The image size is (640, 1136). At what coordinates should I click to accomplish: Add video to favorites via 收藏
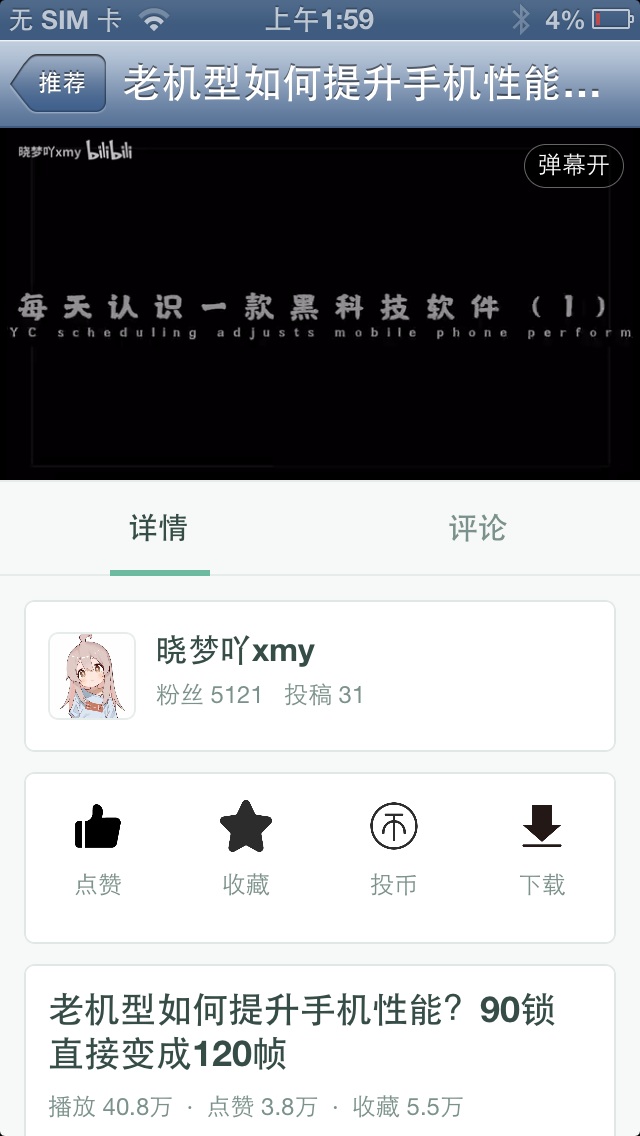246,852
